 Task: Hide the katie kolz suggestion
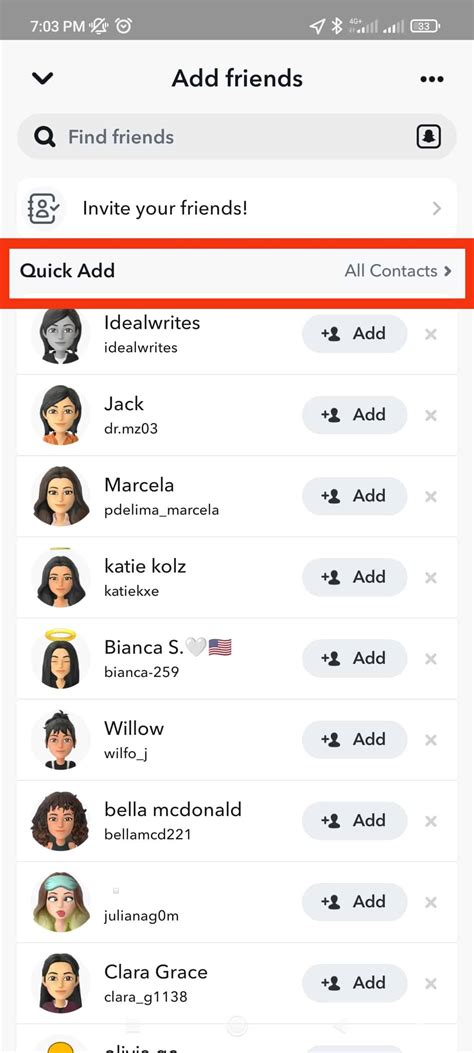[431, 578]
